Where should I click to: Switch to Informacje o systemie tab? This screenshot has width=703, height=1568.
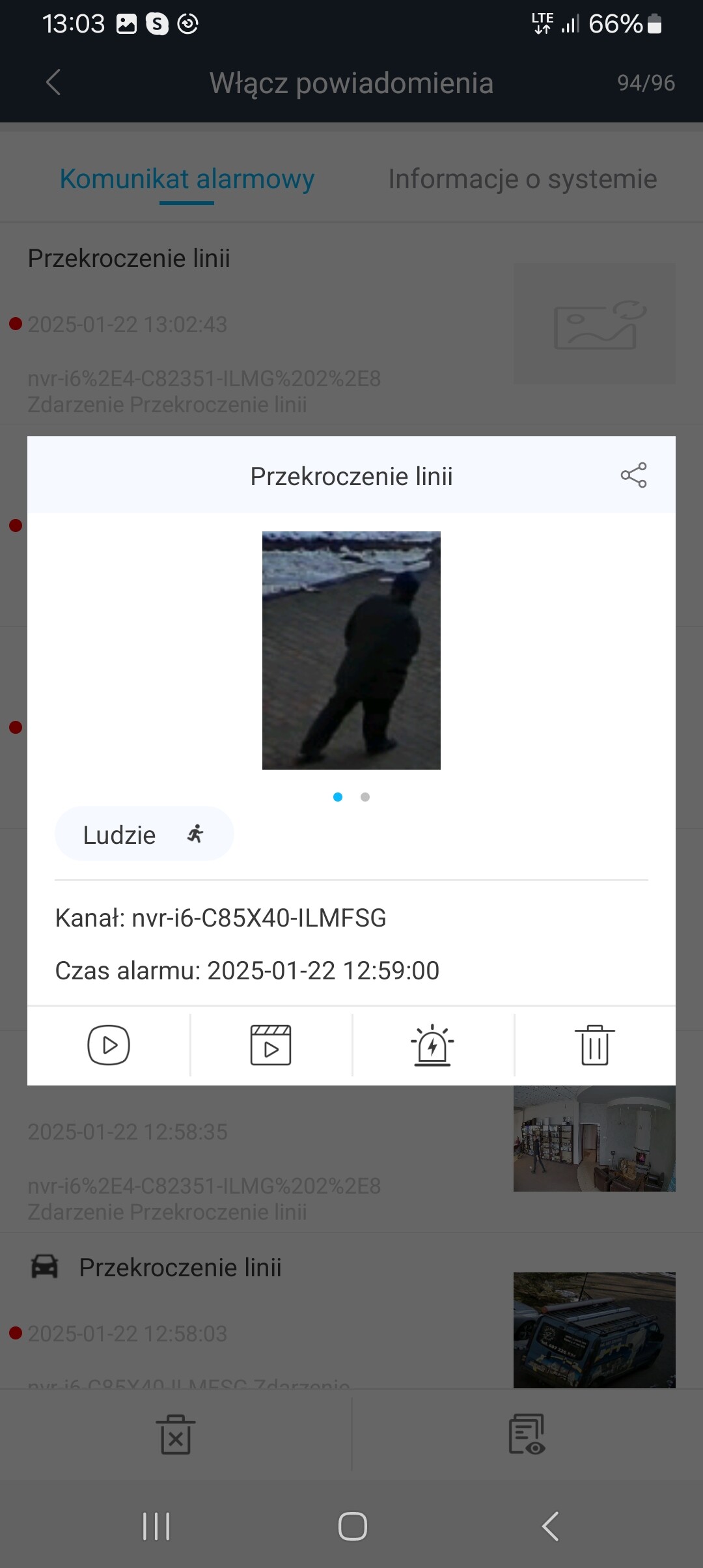point(522,179)
